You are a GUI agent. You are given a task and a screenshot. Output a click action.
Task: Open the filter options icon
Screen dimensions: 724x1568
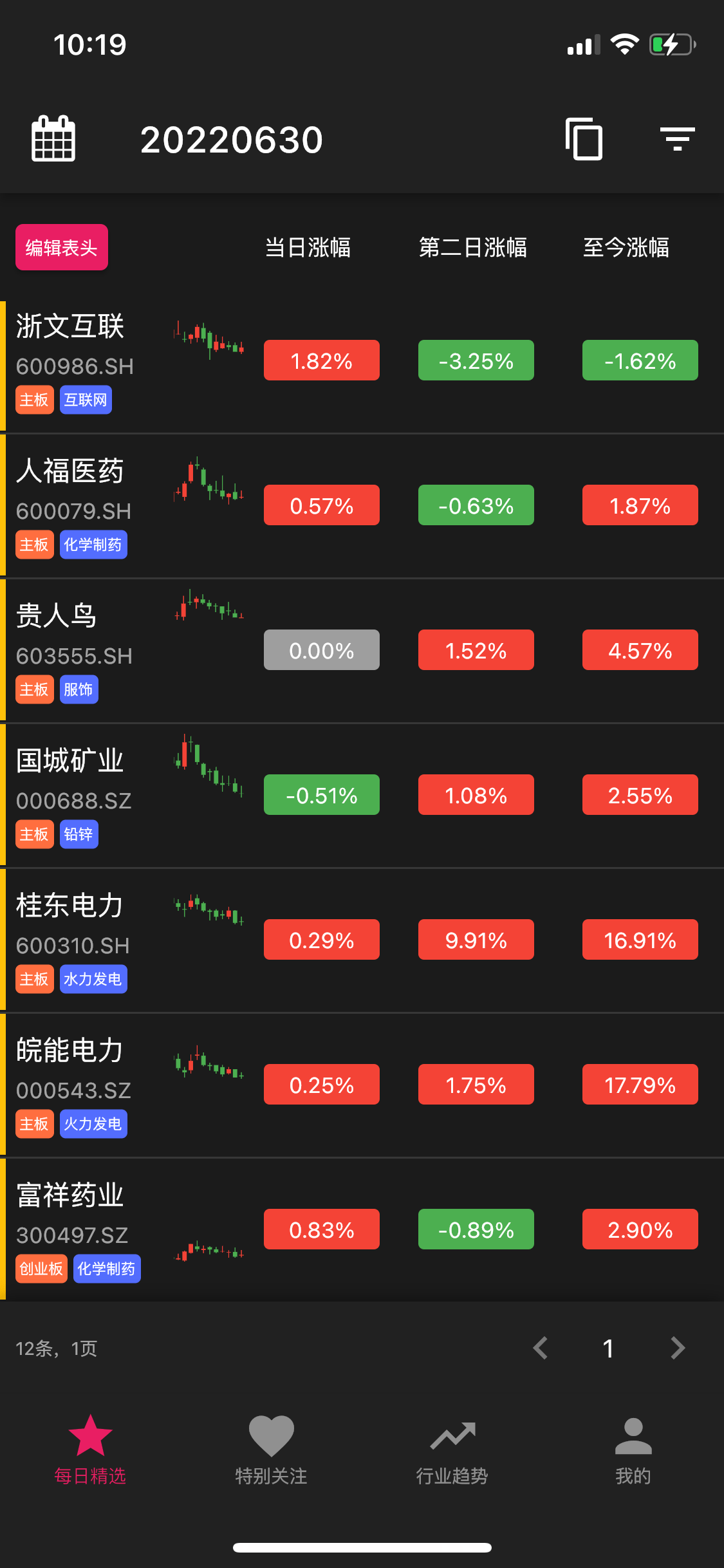point(677,139)
